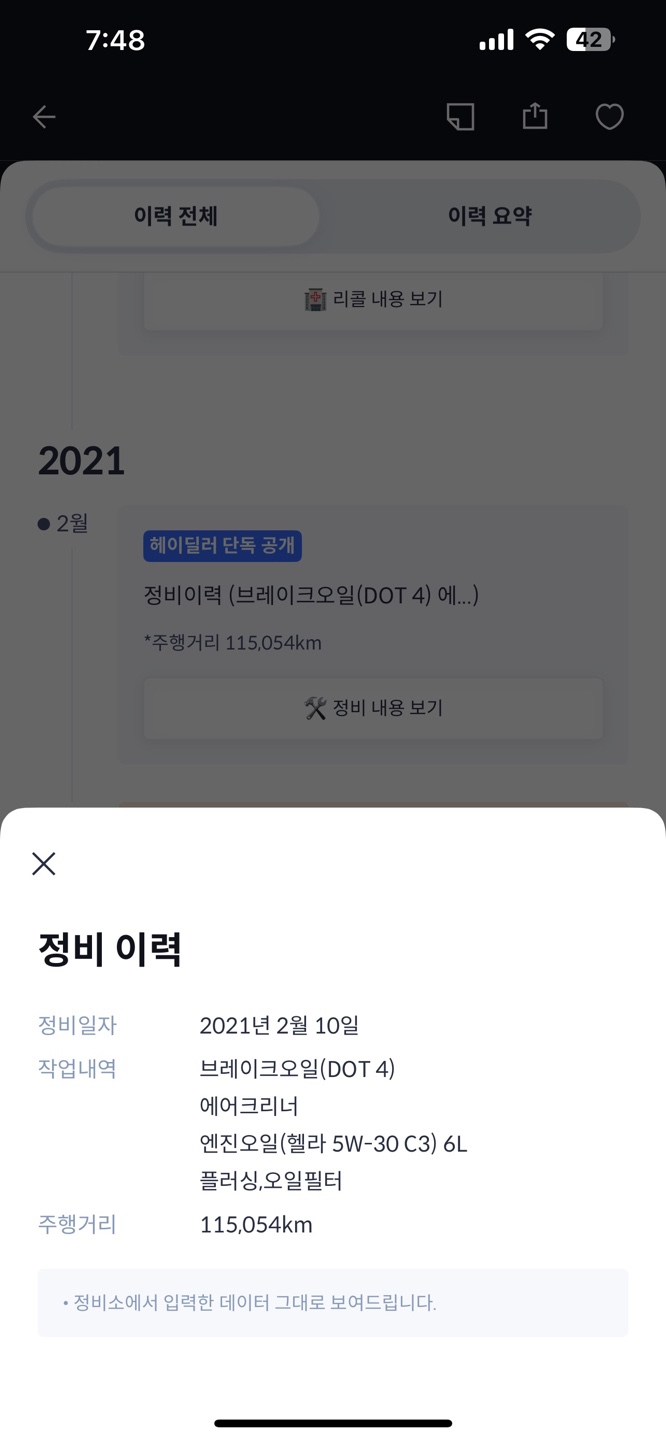Switch to the 이력 요약 tab
Screen dimensions: 666x1440
pyautogui.click(x=489, y=216)
